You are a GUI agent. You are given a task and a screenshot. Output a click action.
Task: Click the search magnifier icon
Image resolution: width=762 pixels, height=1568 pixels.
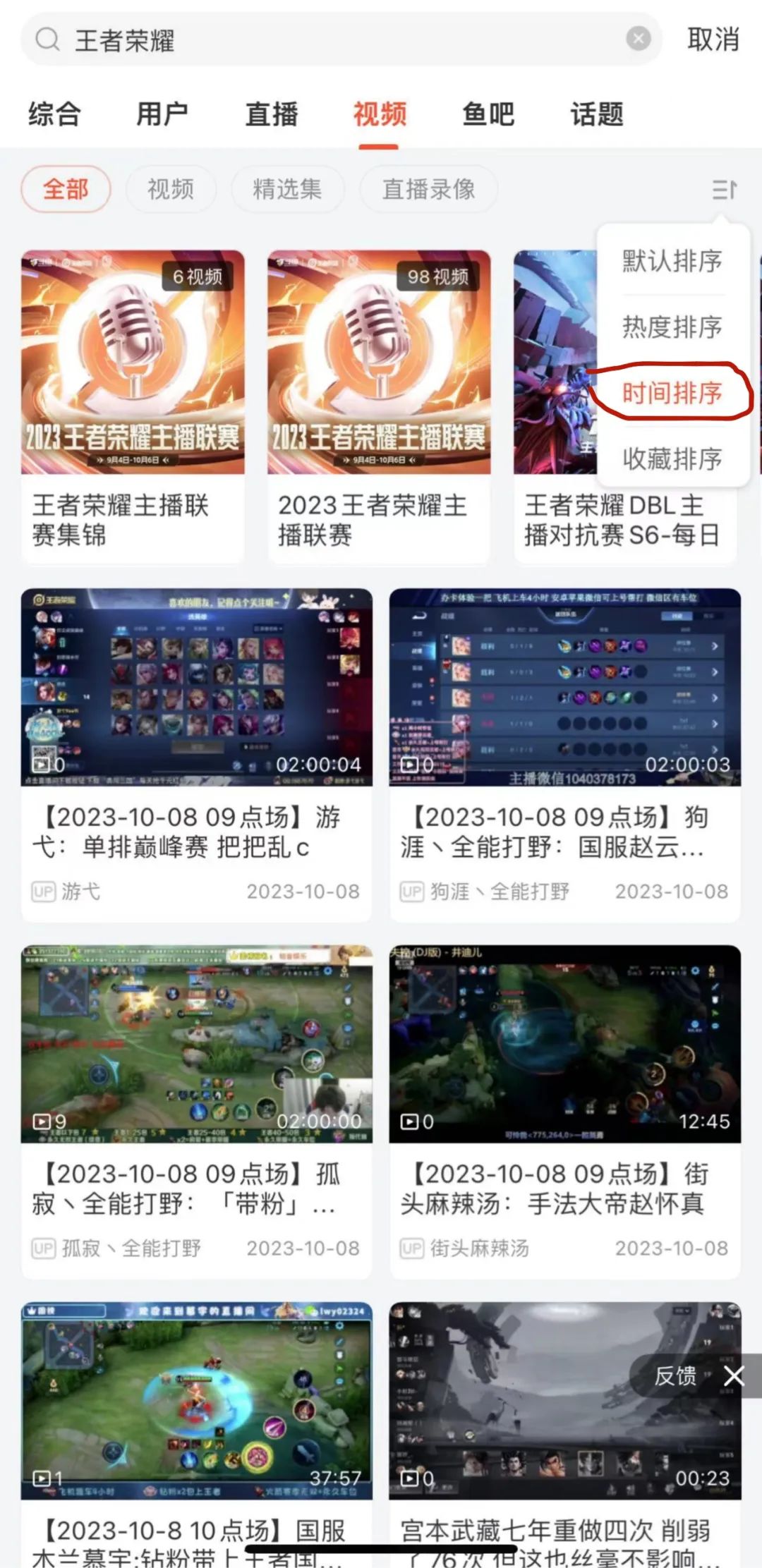click(47, 40)
